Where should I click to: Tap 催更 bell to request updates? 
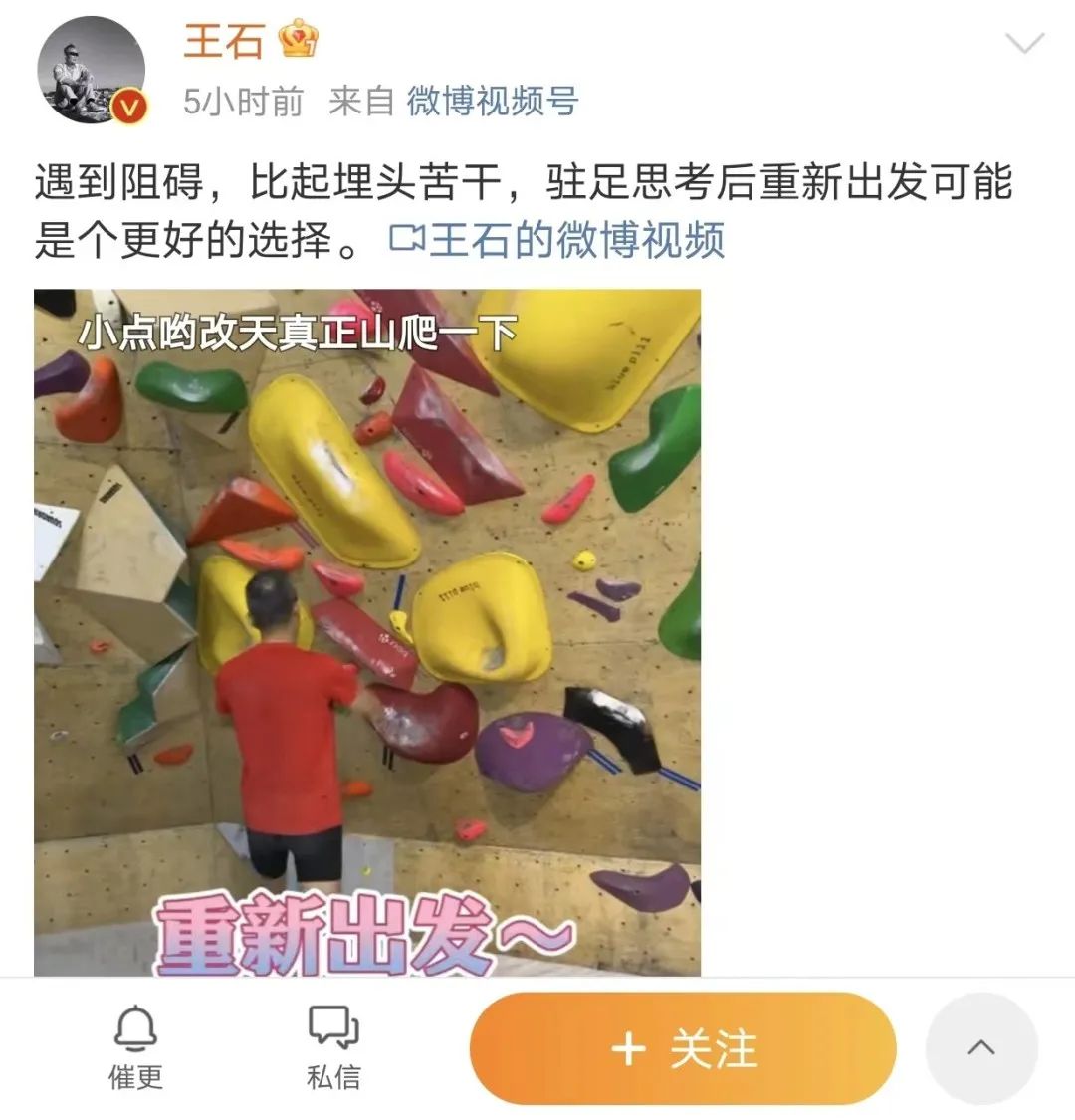[x=135, y=1047]
